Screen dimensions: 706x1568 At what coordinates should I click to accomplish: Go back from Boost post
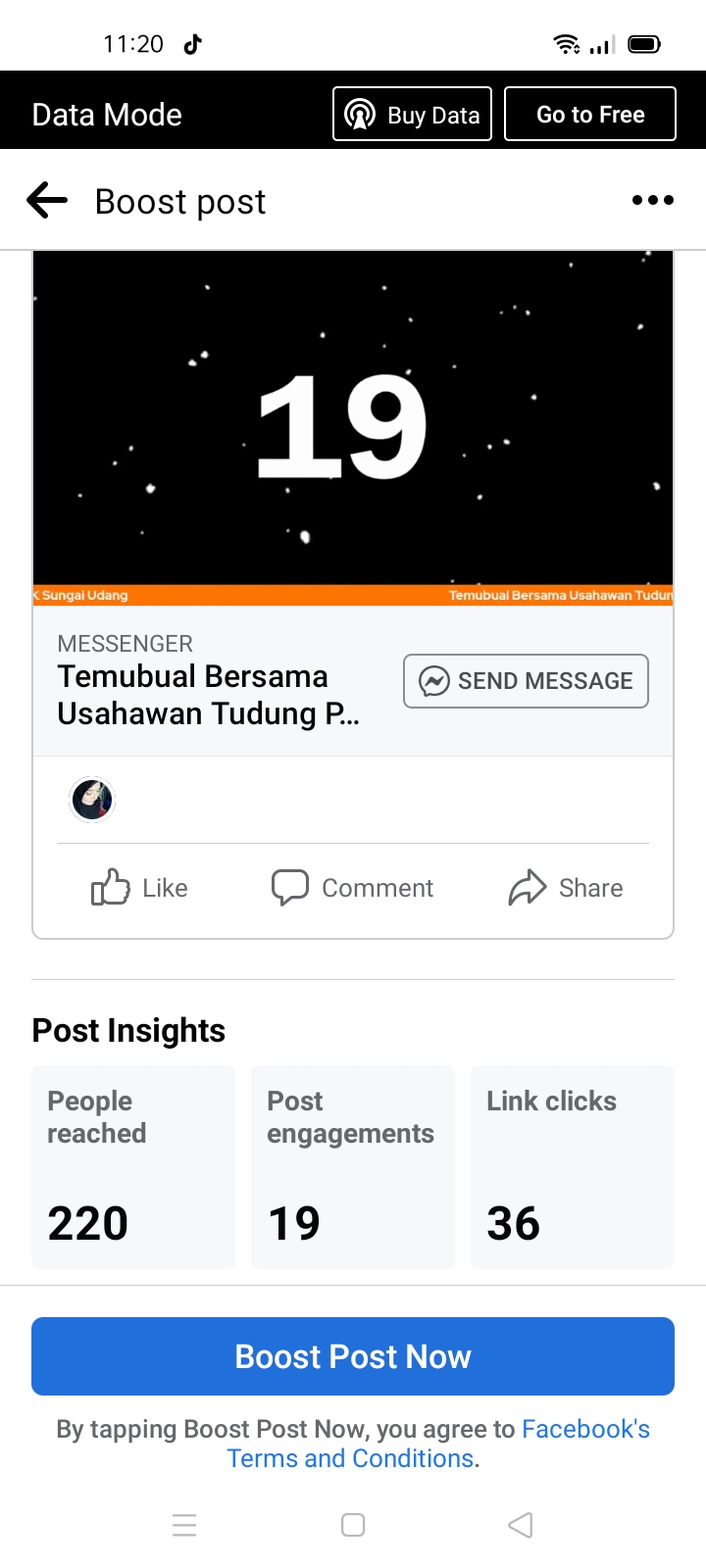point(47,201)
